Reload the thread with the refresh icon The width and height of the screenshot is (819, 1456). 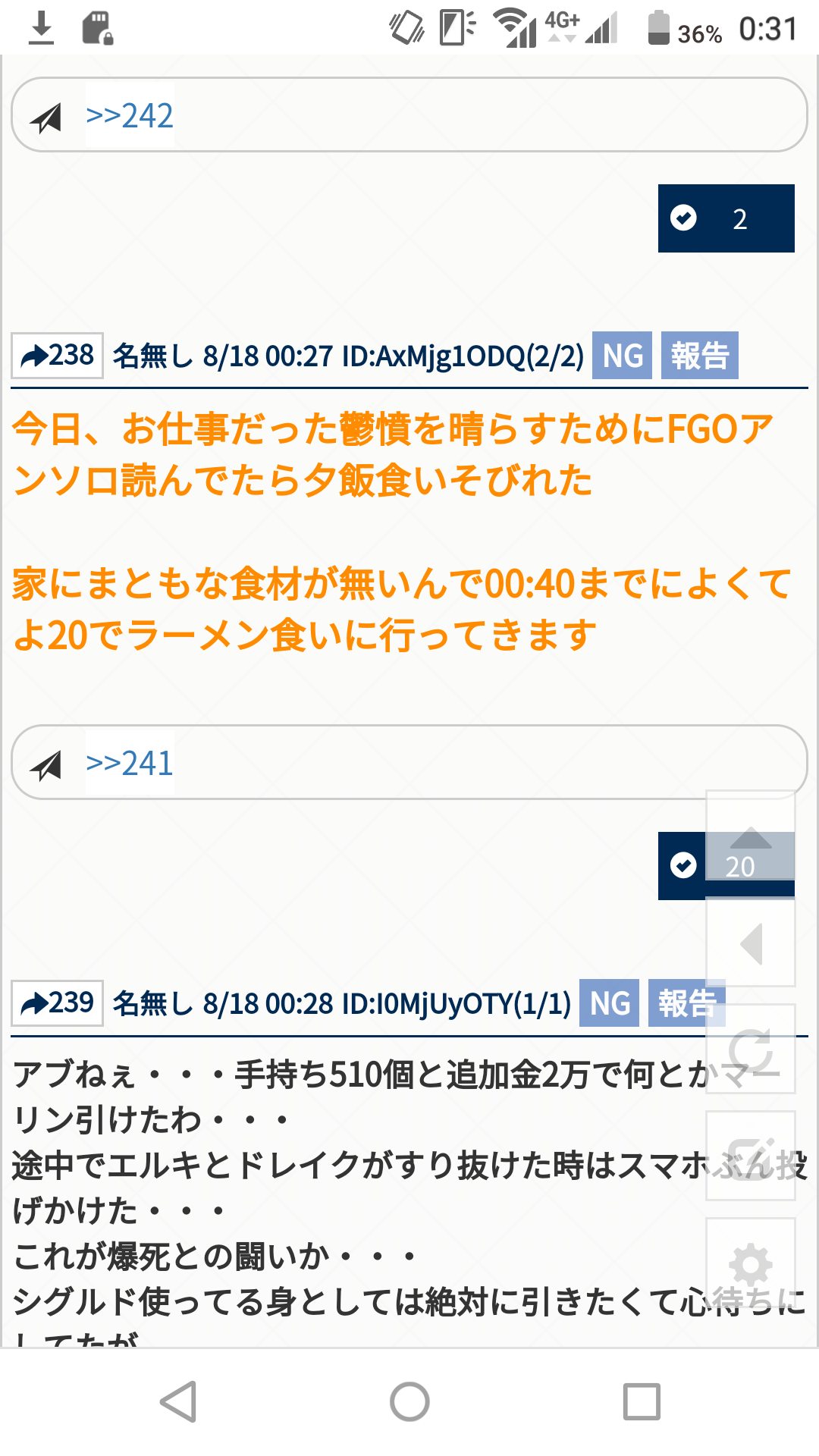click(750, 1050)
